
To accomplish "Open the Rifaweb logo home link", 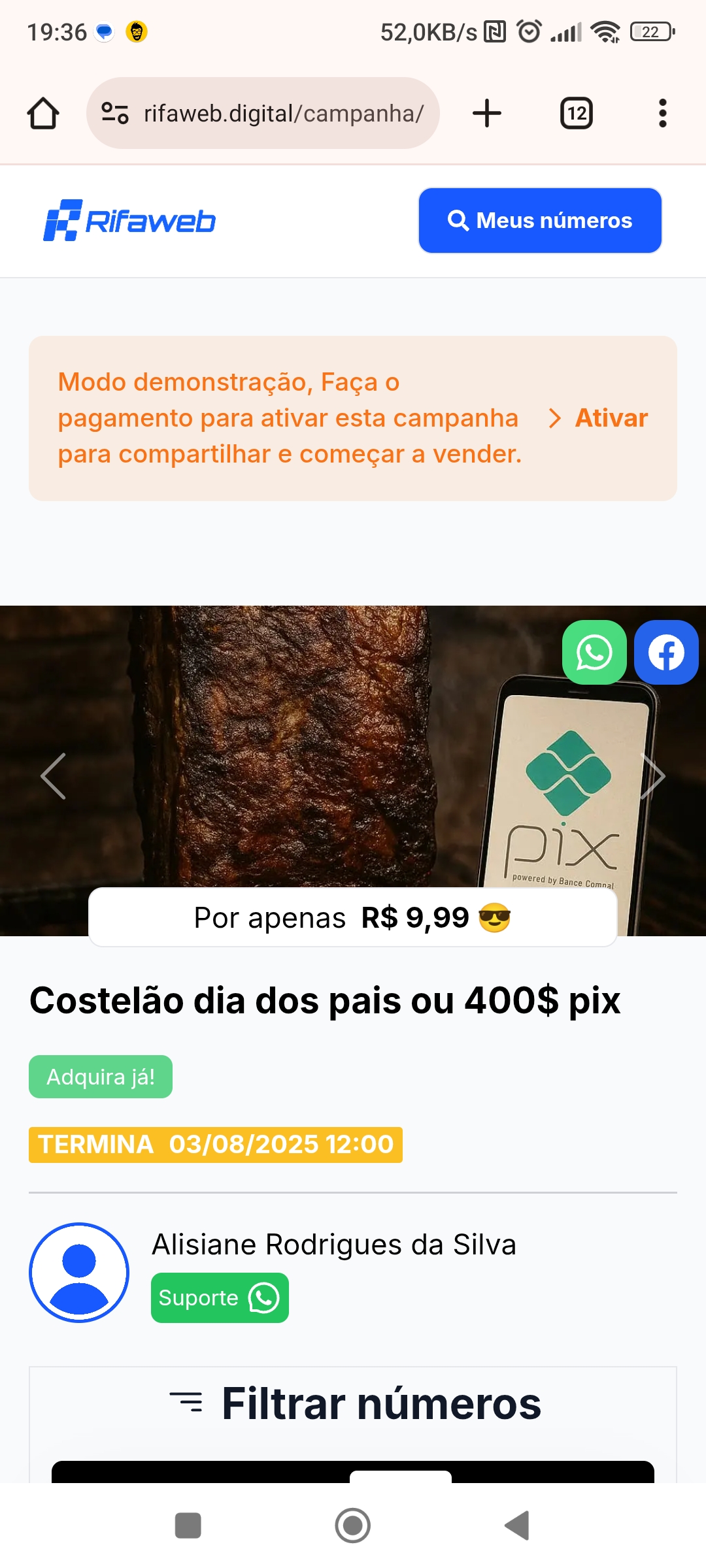I will click(129, 221).
